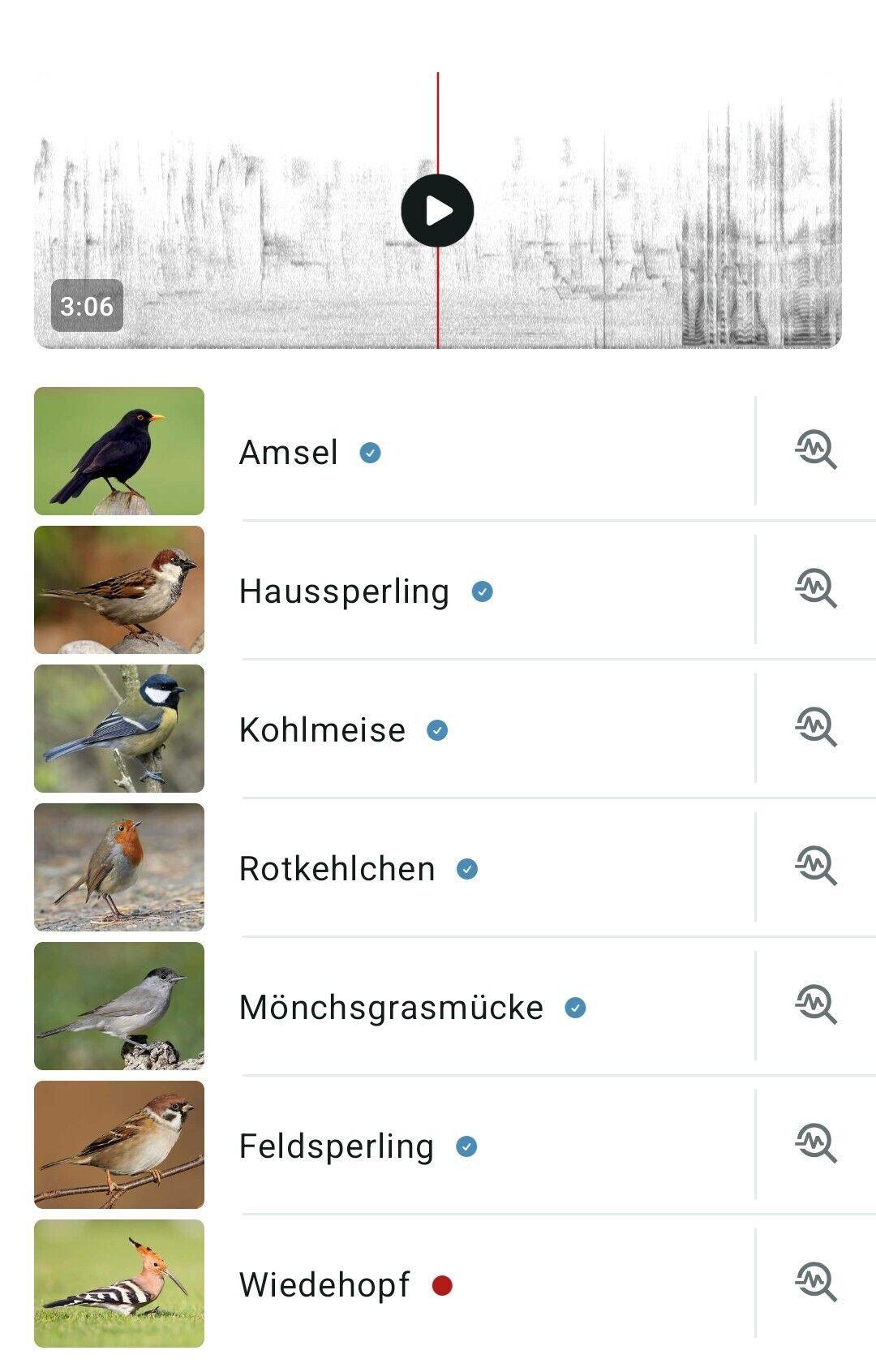
Task: Open the Amsel species entry
Action: point(394,451)
